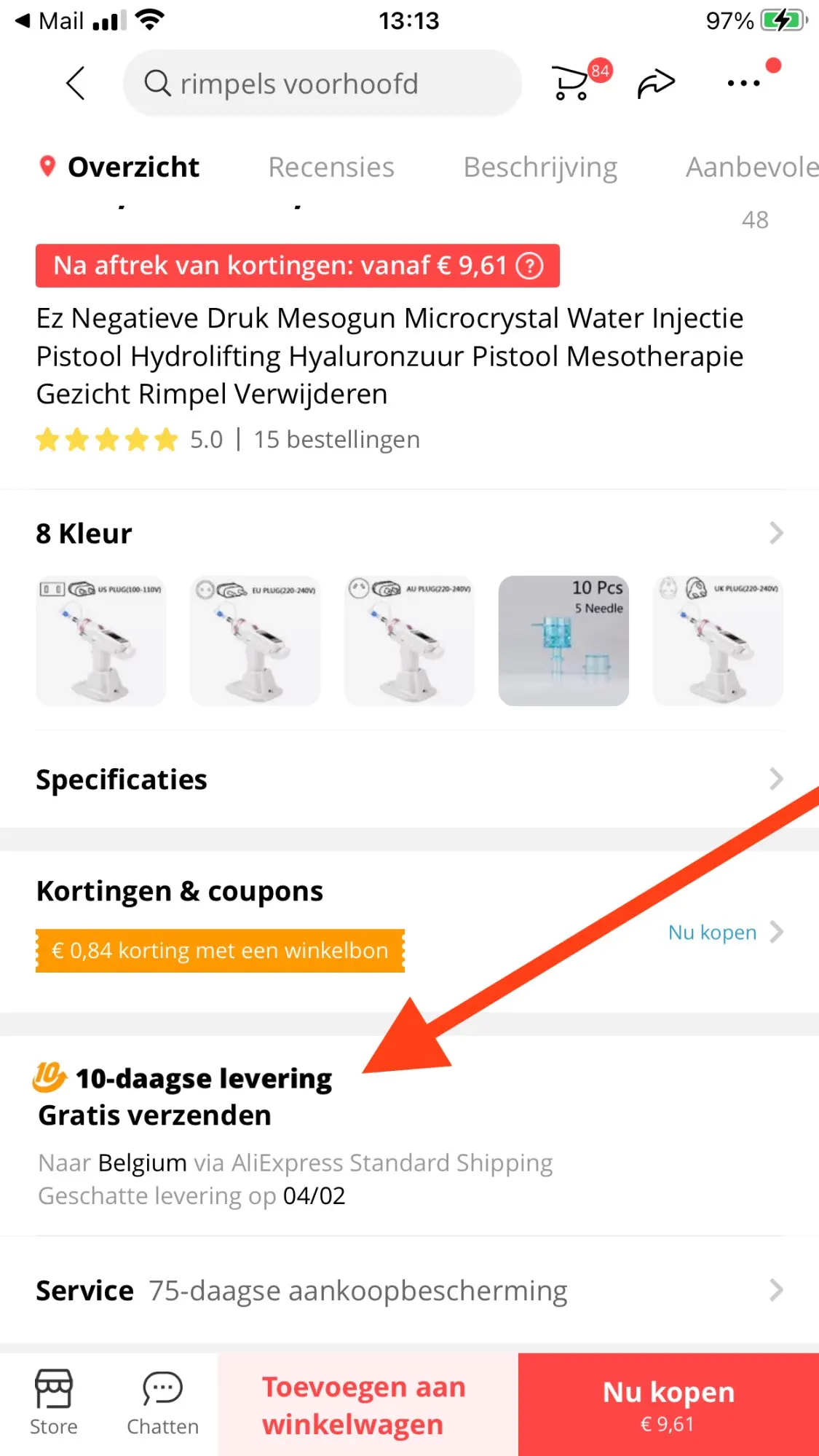Select the EU PLUG (220-240V) variant
819x1456 pixels.
pyautogui.click(x=255, y=641)
